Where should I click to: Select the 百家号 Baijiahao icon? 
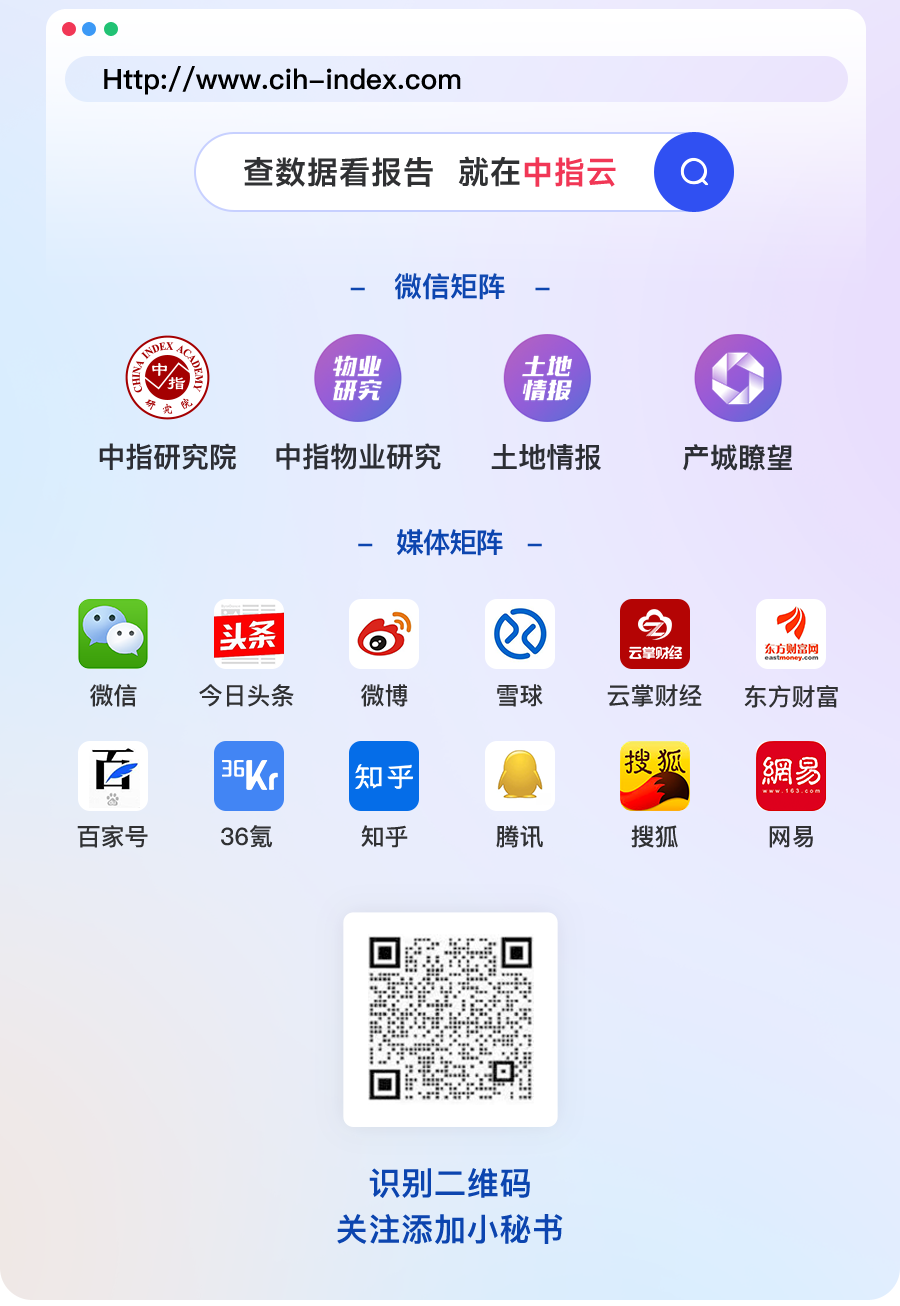[112, 775]
